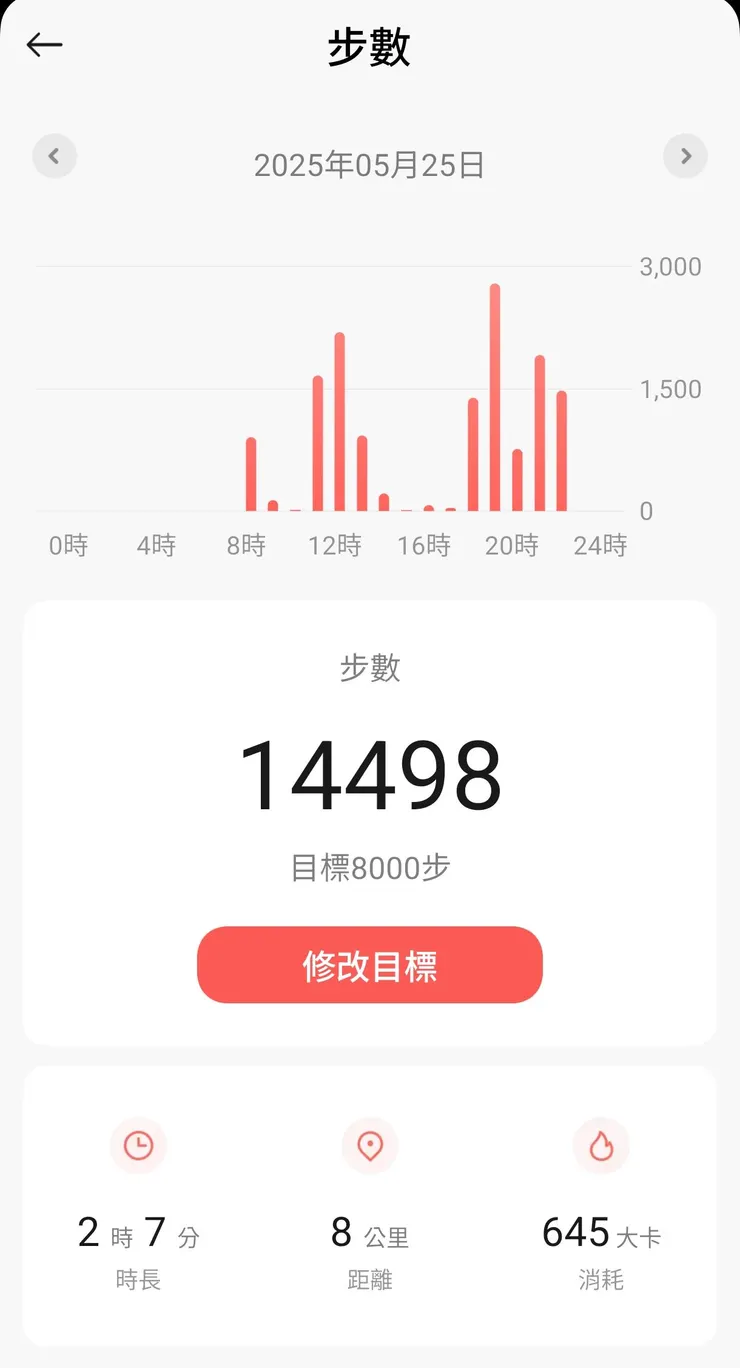740x1368 pixels.
Task: Tap the calories stat showing 645大卡
Action: pyautogui.click(x=601, y=1233)
